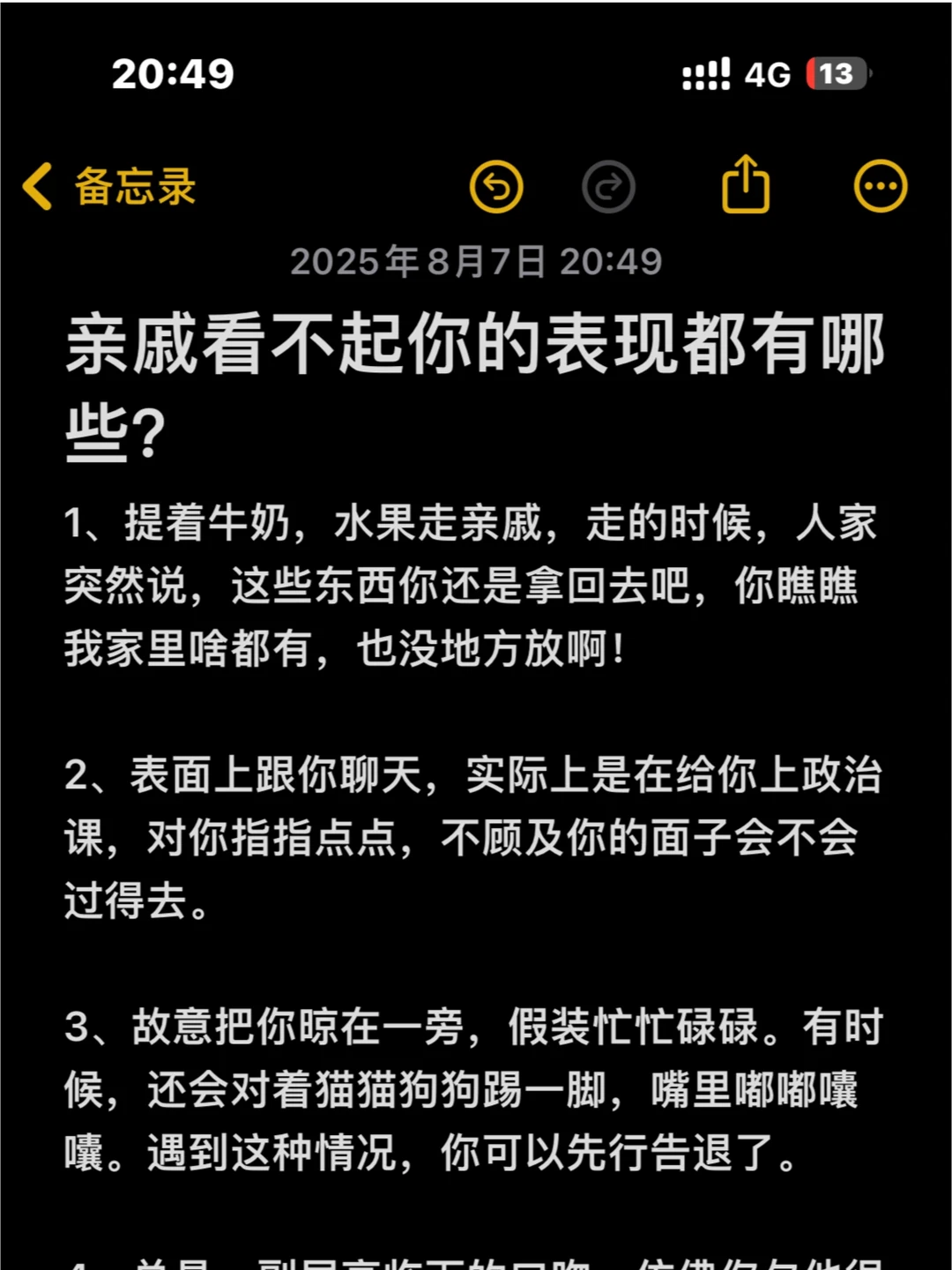
Task: Tap the date line 2025年8月7日 20:49
Action: point(476,260)
